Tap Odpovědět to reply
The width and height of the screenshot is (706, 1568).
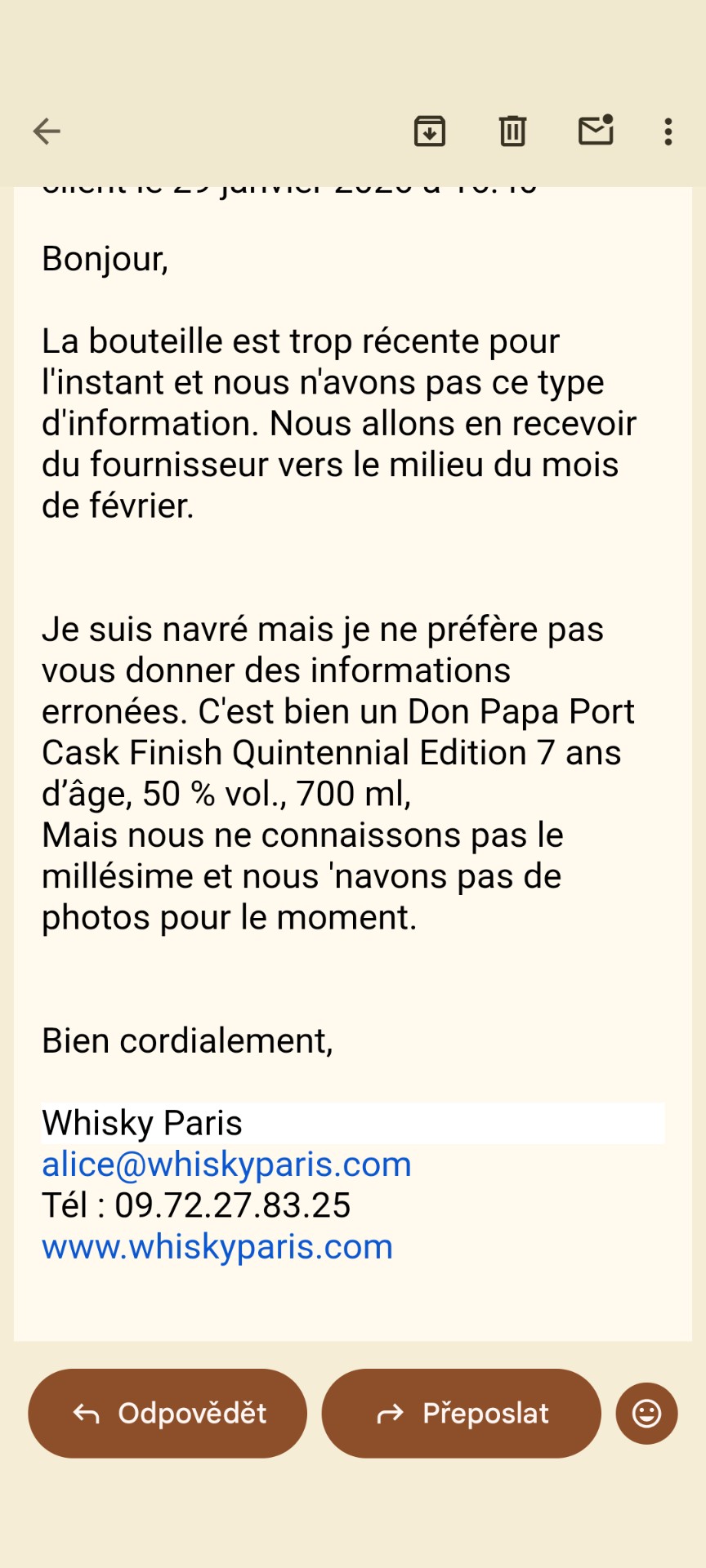point(168,1414)
